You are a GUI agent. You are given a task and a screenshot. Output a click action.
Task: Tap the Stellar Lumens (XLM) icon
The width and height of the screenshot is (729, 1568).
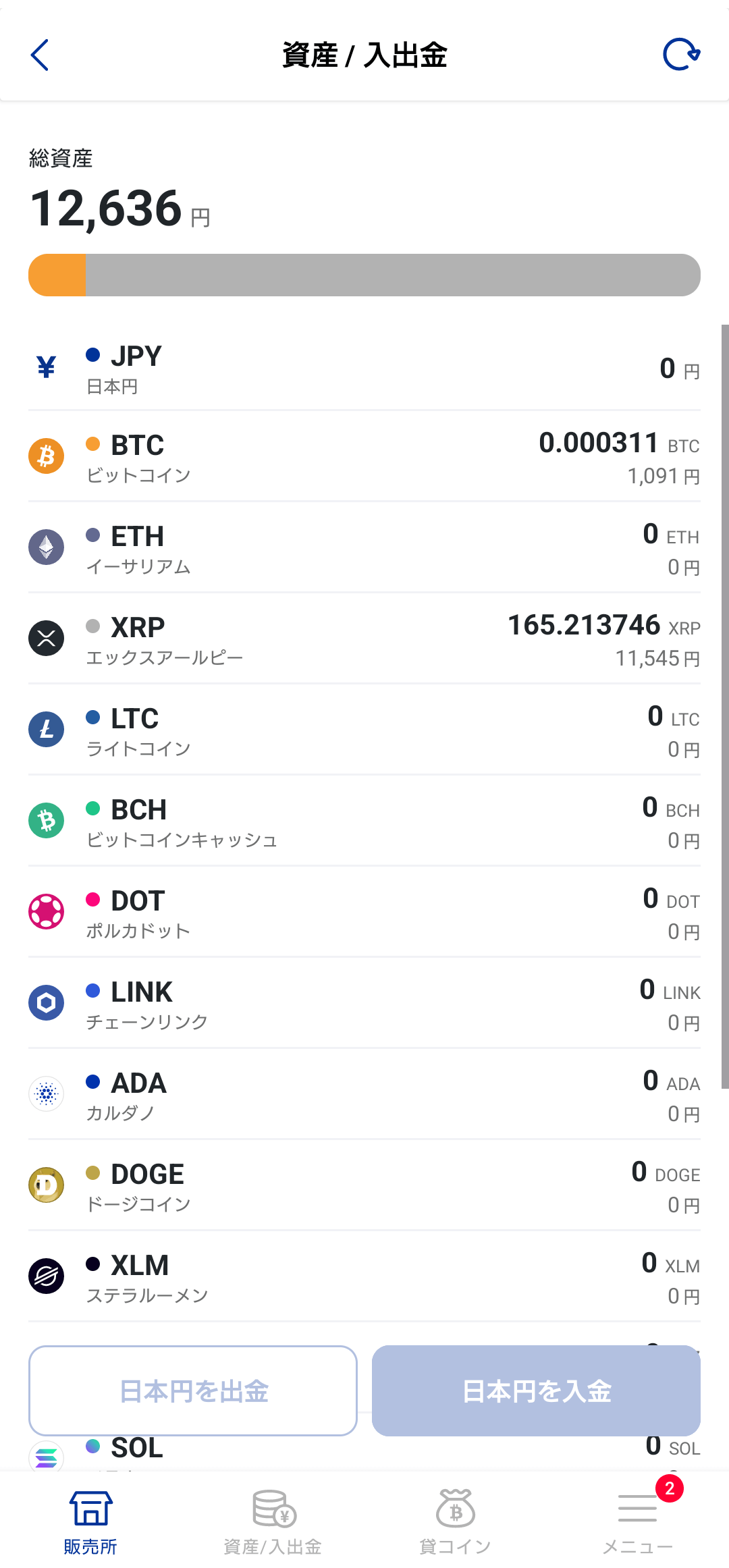46,1276
